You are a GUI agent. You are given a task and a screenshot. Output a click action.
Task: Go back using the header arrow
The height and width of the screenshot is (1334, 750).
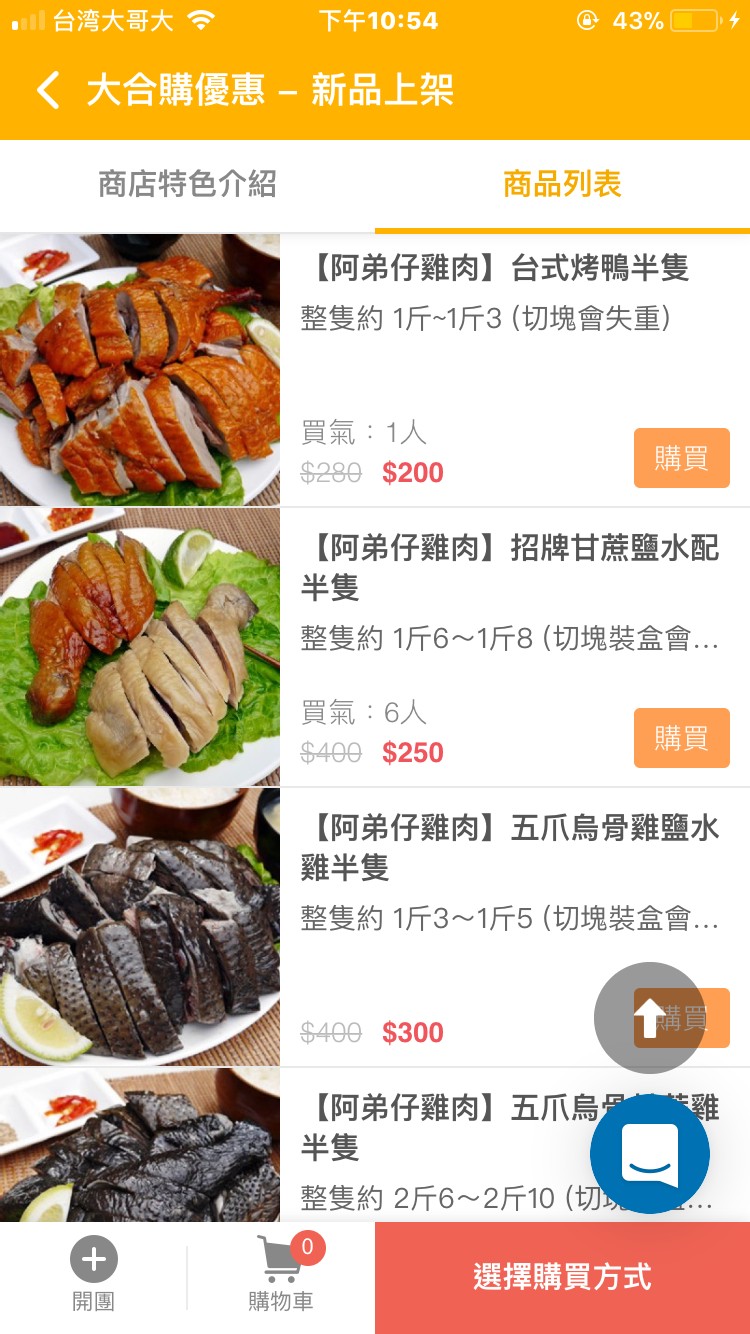(x=48, y=90)
